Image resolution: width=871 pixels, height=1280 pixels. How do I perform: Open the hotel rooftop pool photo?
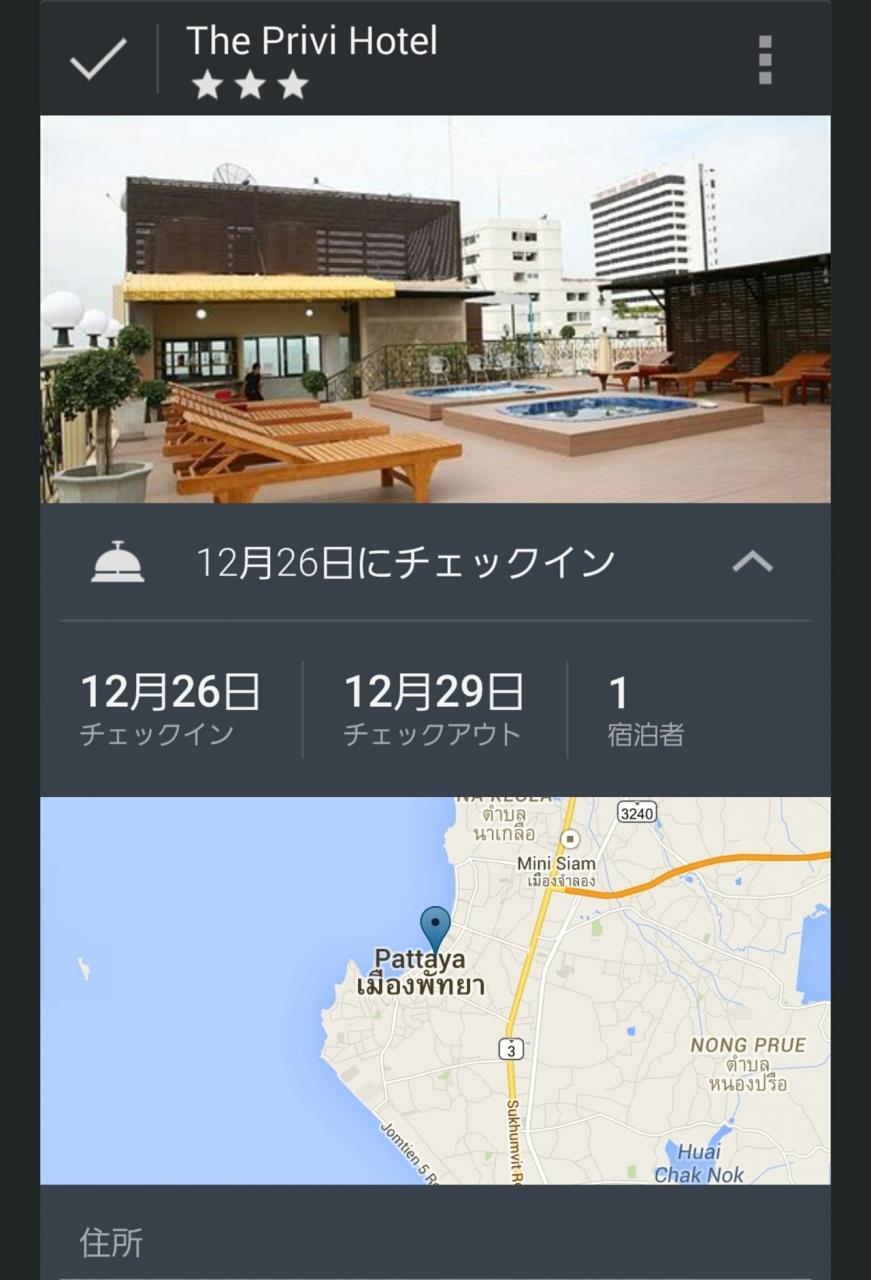435,309
